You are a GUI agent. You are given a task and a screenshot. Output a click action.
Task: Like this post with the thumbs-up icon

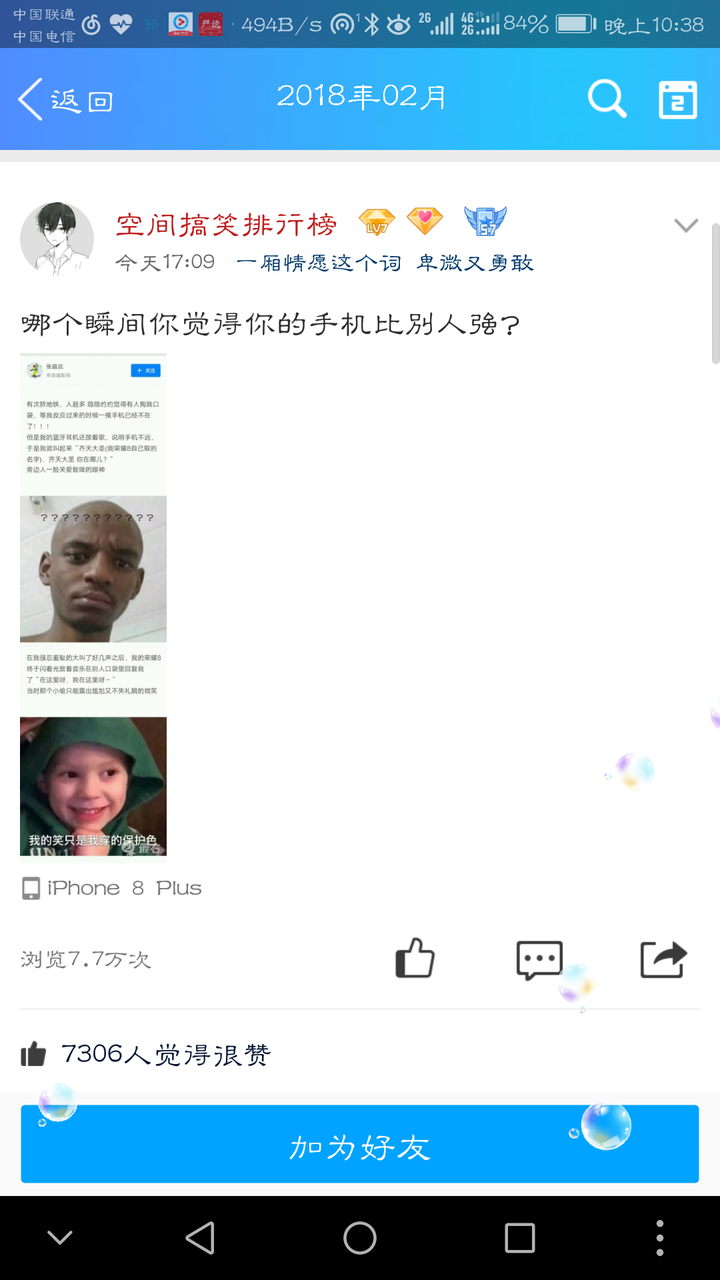(x=415, y=958)
